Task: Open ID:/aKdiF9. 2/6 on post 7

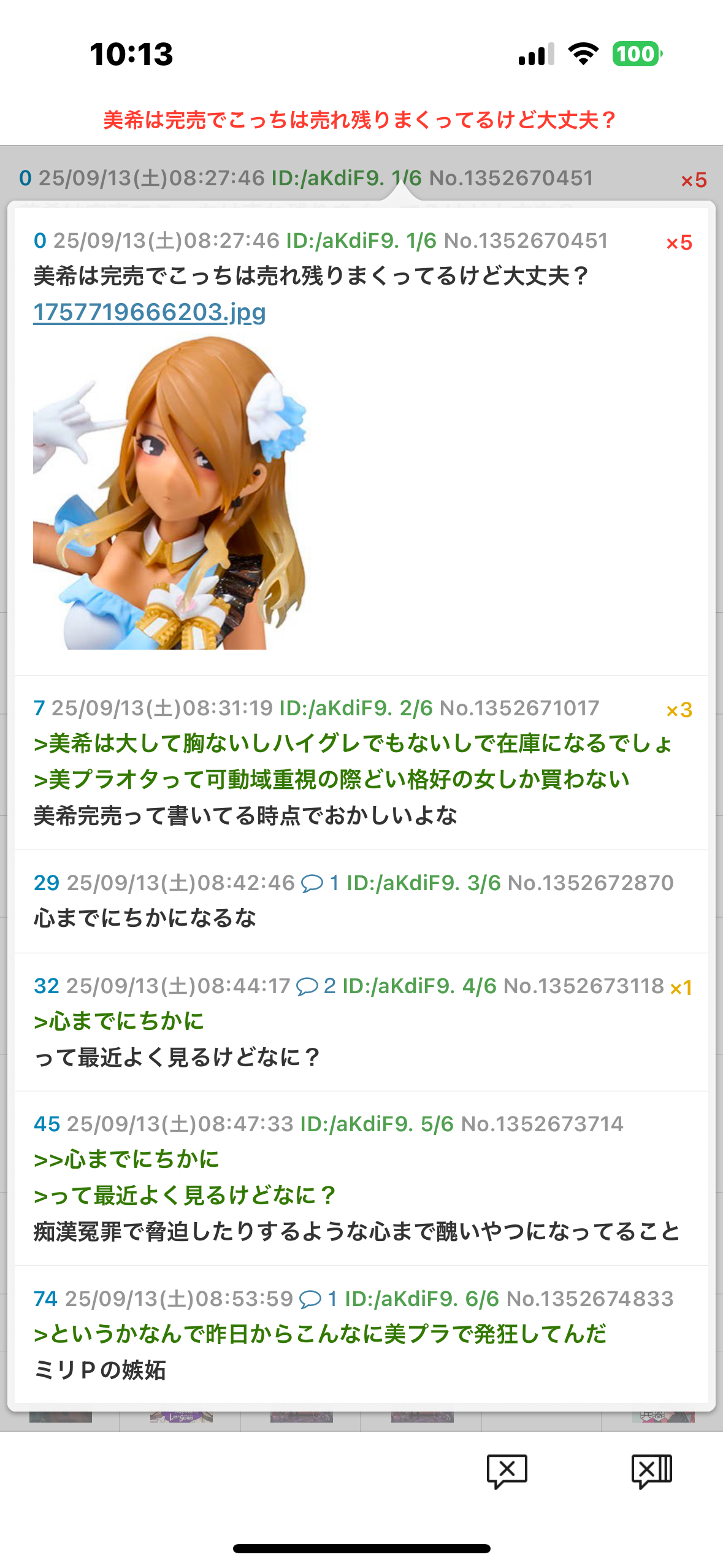Action: (x=356, y=708)
